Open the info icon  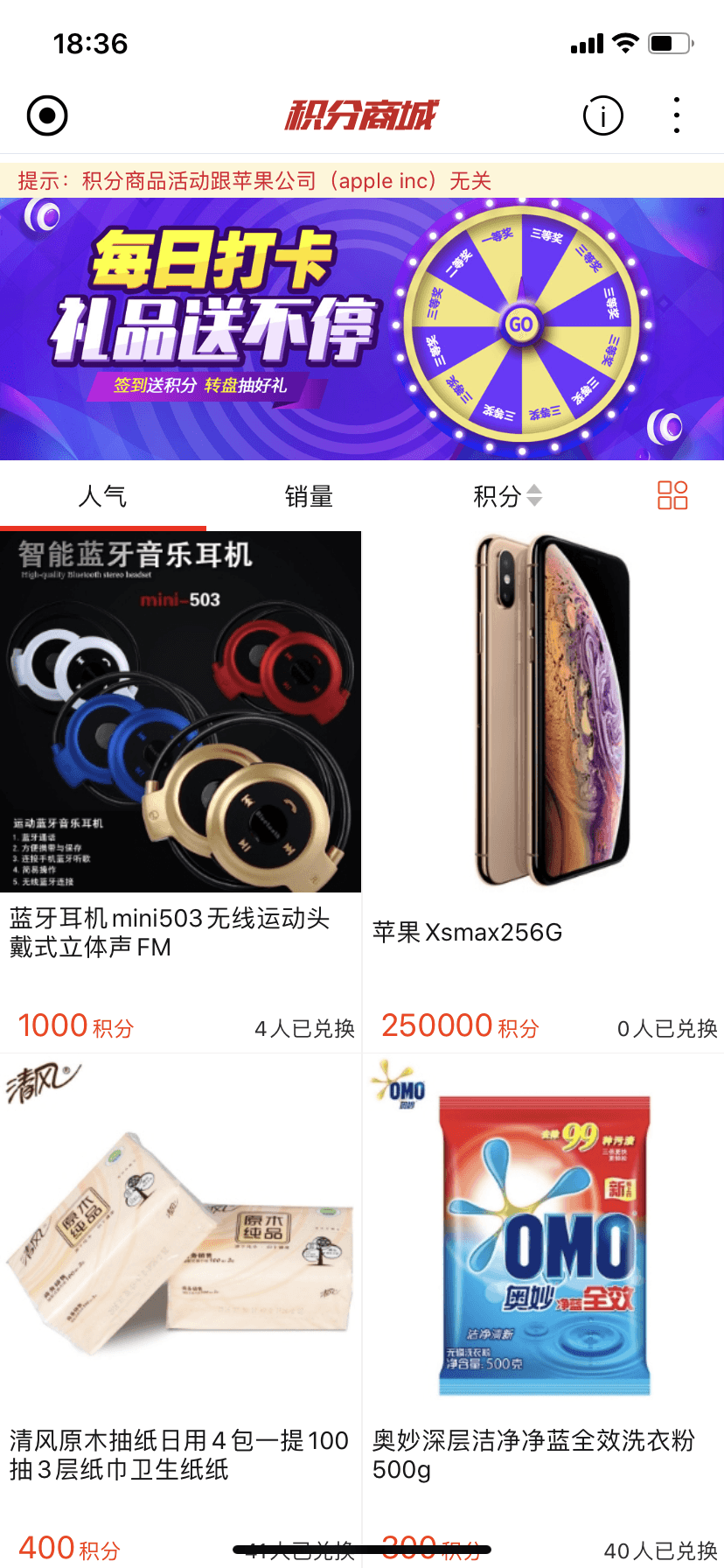tap(602, 115)
